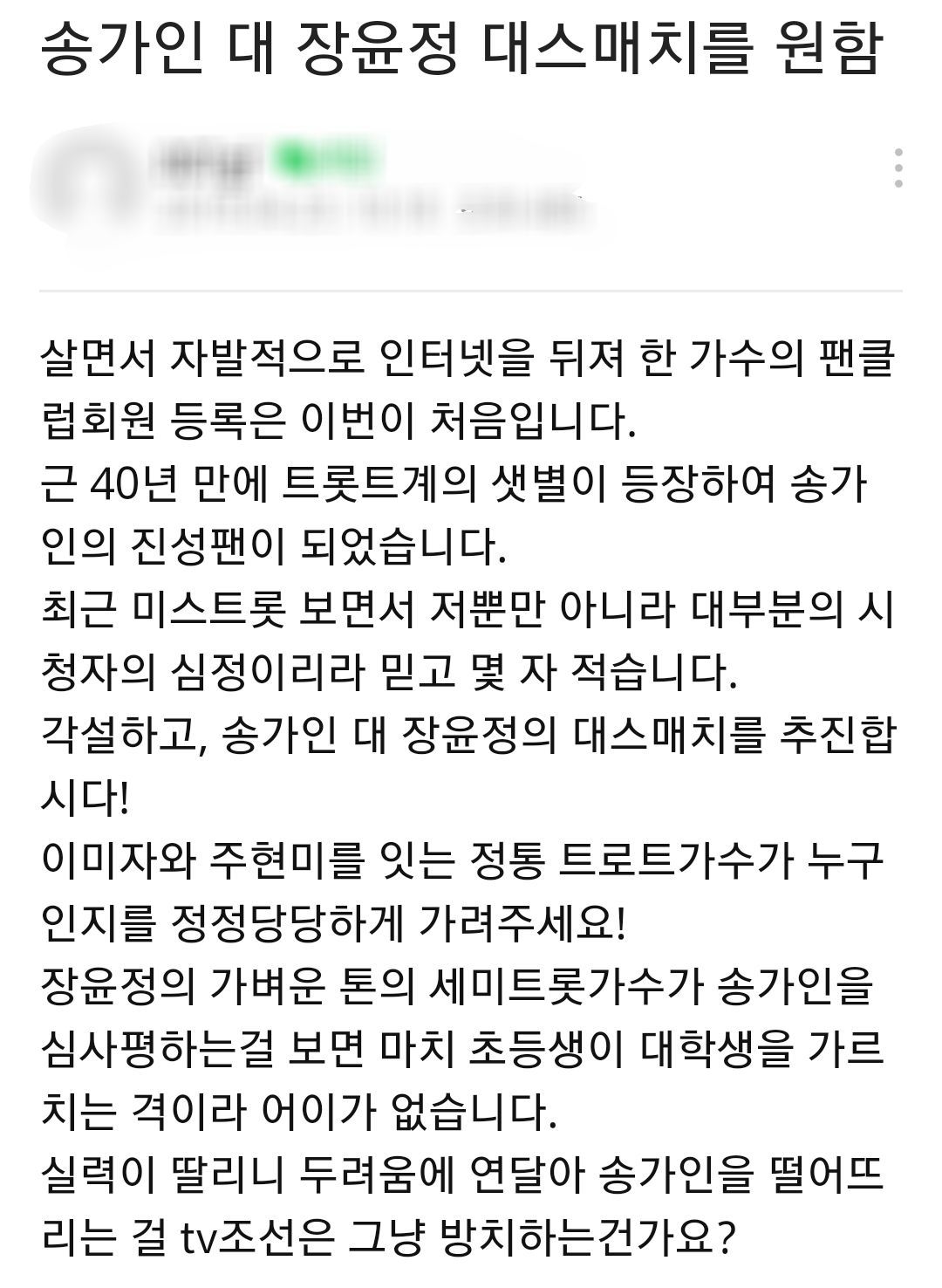Open the post's three-dot overflow menu
Screen dimensions: 942x1288
point(898,168)
